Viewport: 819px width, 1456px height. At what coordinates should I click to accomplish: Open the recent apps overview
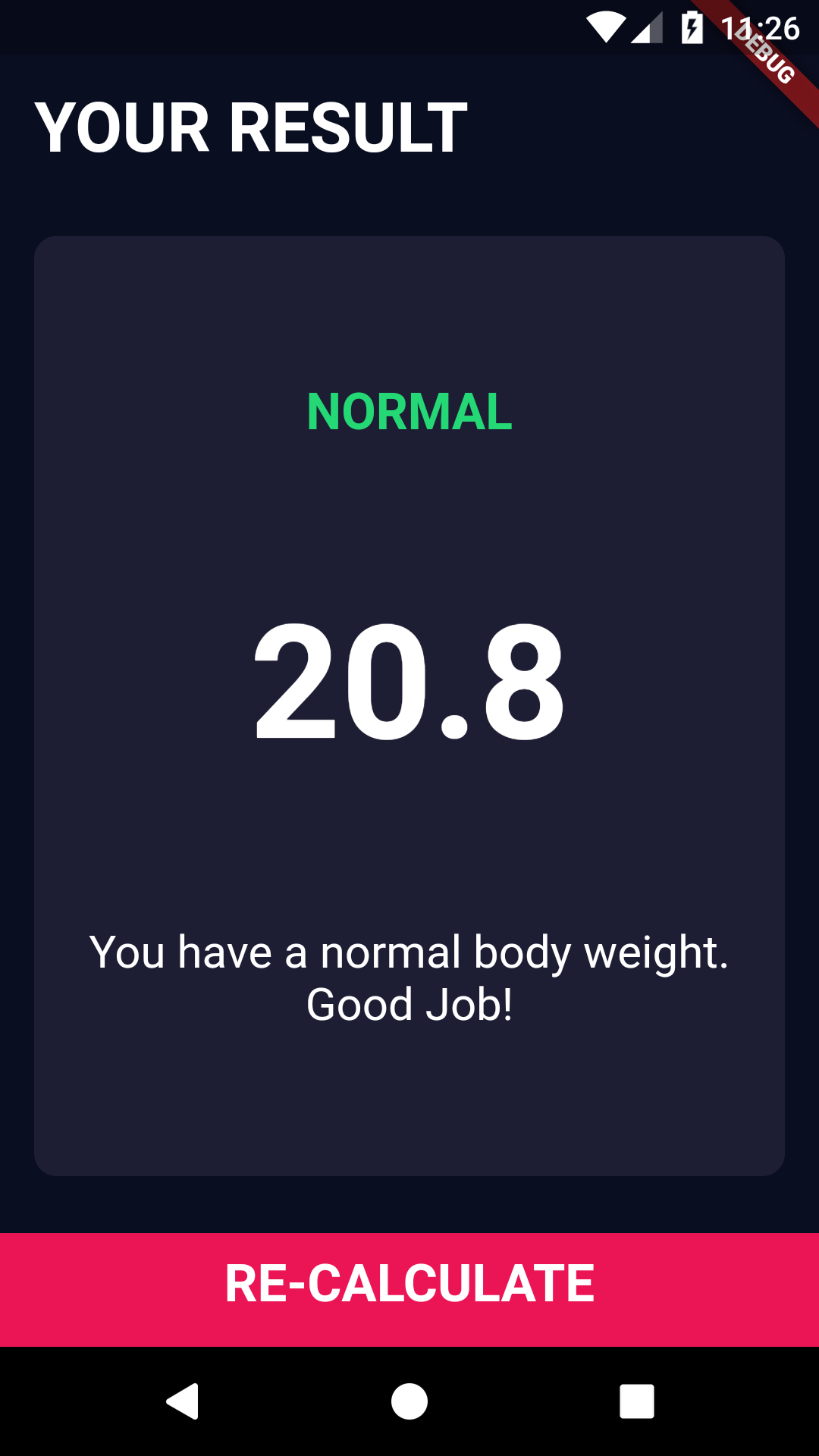pyautogui.click(x=637, y=1401)
